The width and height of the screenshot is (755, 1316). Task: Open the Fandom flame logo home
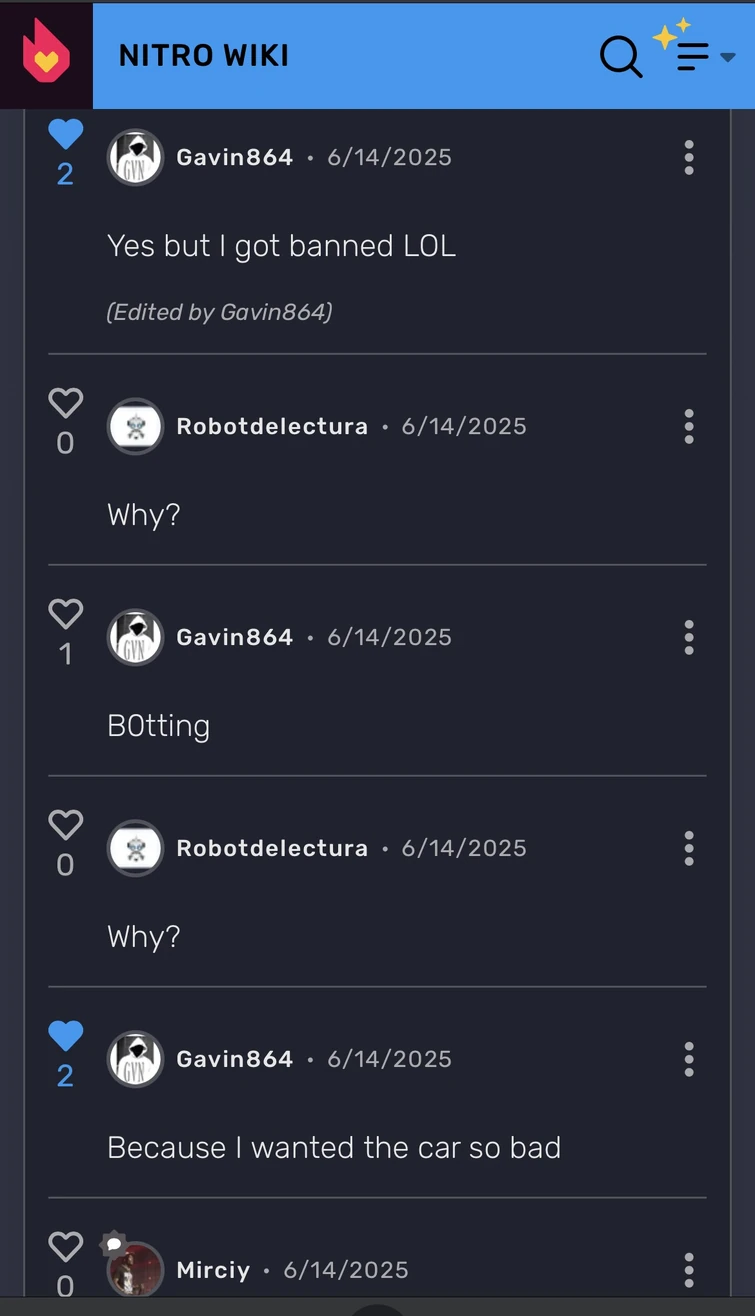[46, 55]
